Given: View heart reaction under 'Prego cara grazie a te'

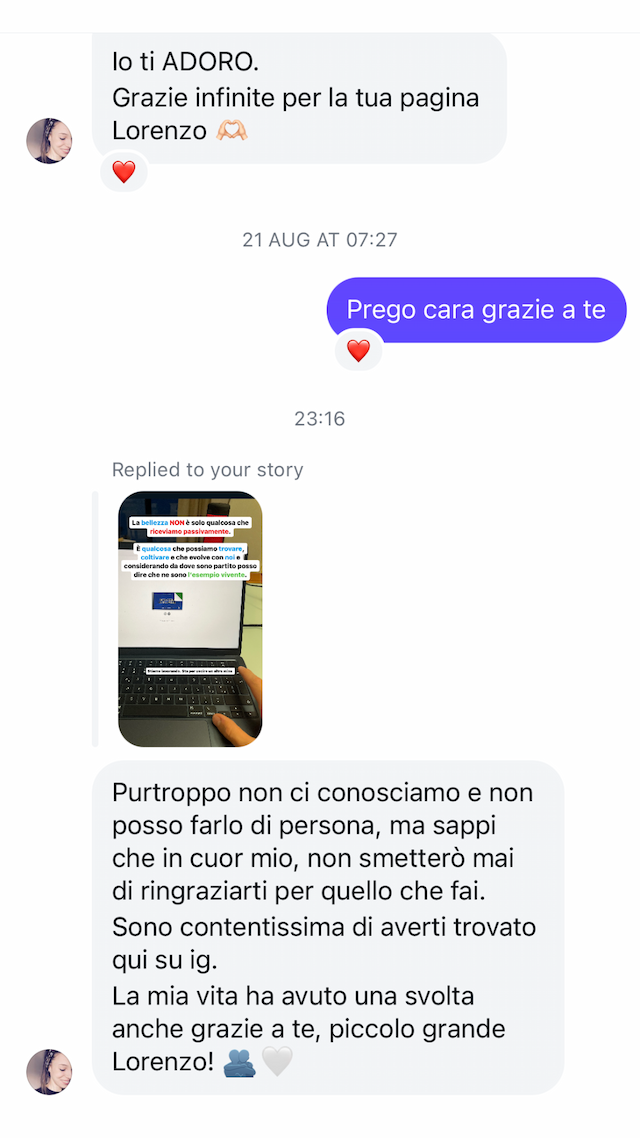Looking at the screenshot, I should [x=358, y=351].
